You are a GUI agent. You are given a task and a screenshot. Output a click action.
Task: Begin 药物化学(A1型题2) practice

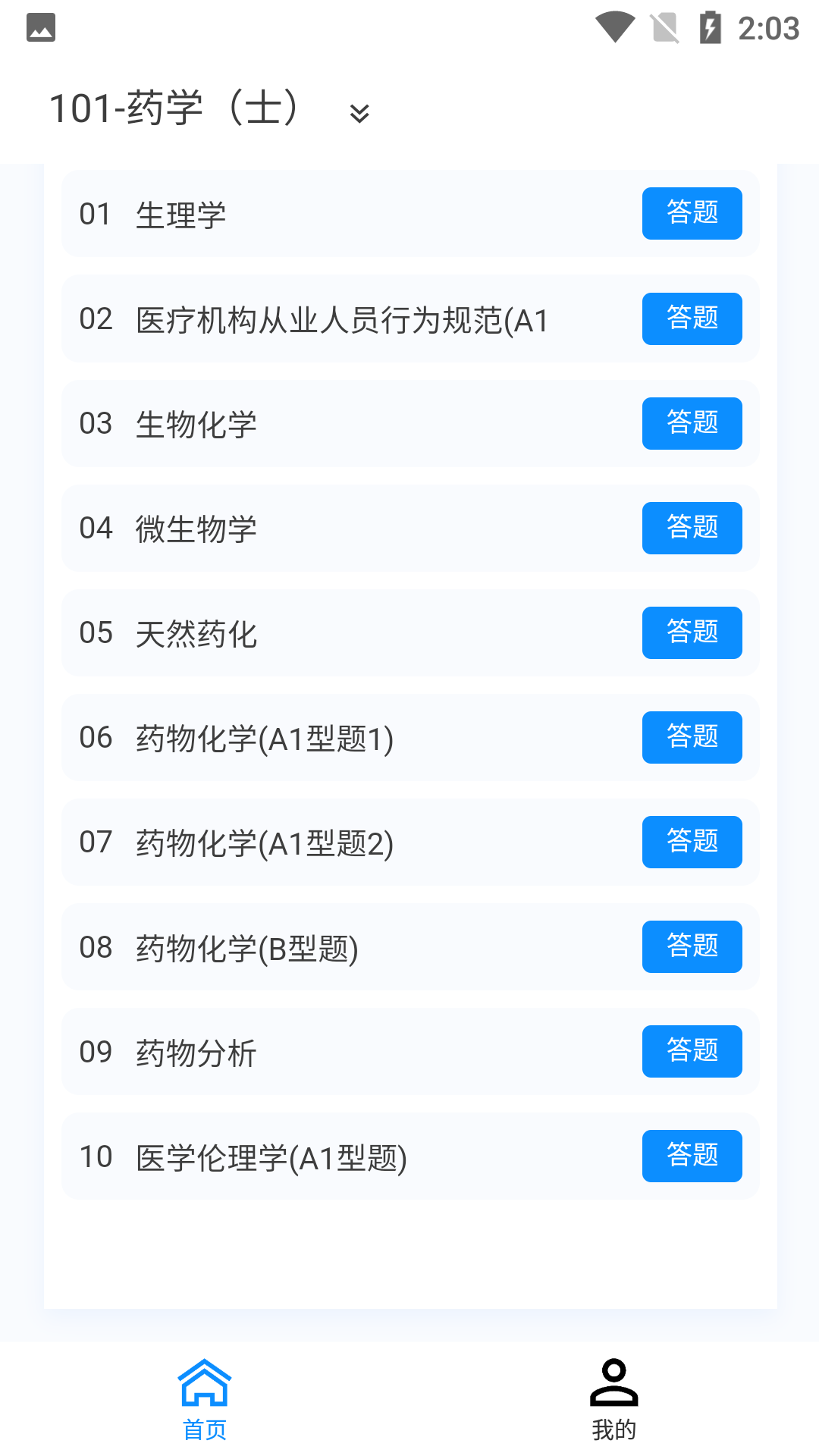tap(692, 842)
